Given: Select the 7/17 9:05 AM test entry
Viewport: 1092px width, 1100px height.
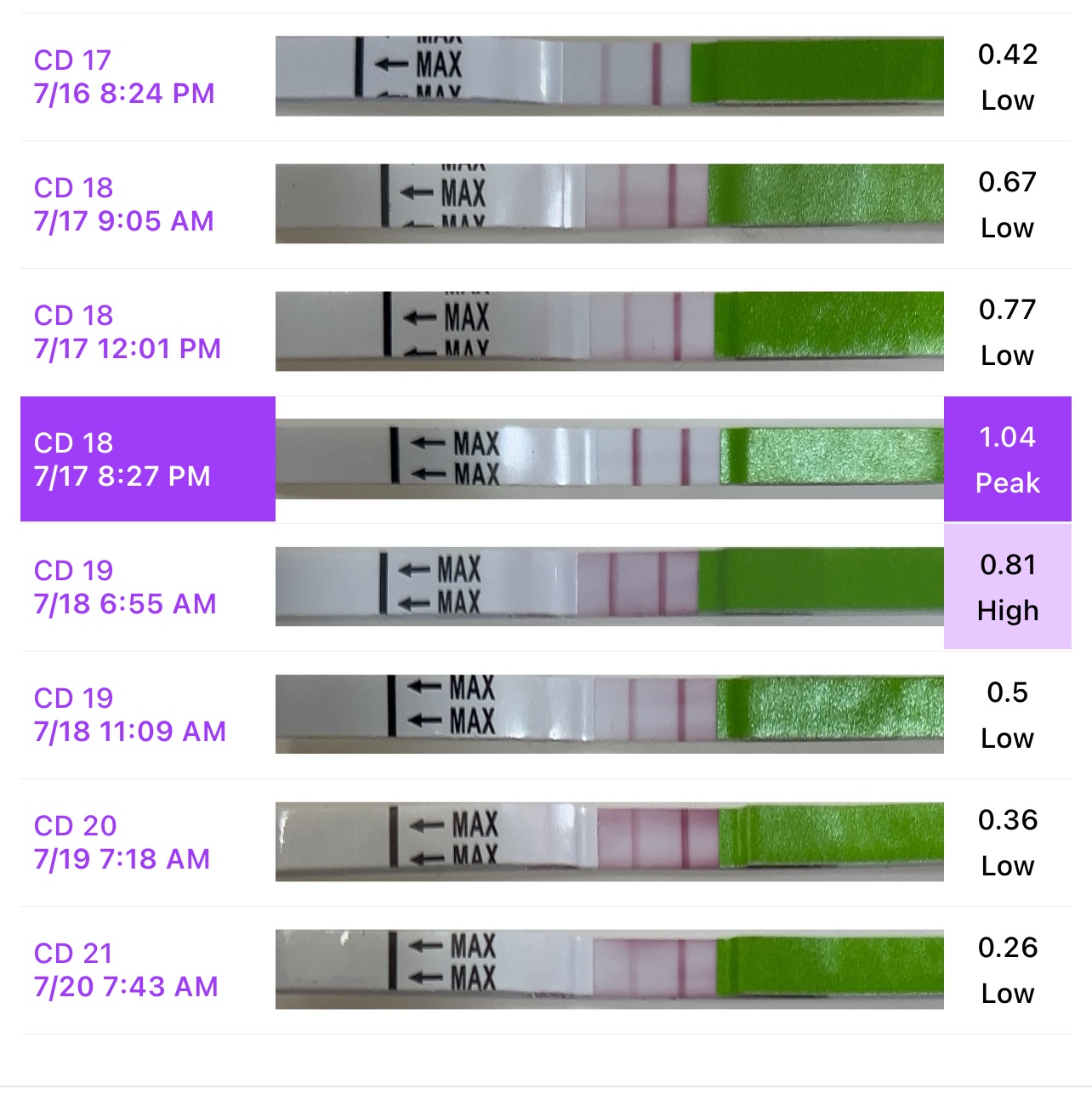Looking at the screenshot, I should (124, 204).
